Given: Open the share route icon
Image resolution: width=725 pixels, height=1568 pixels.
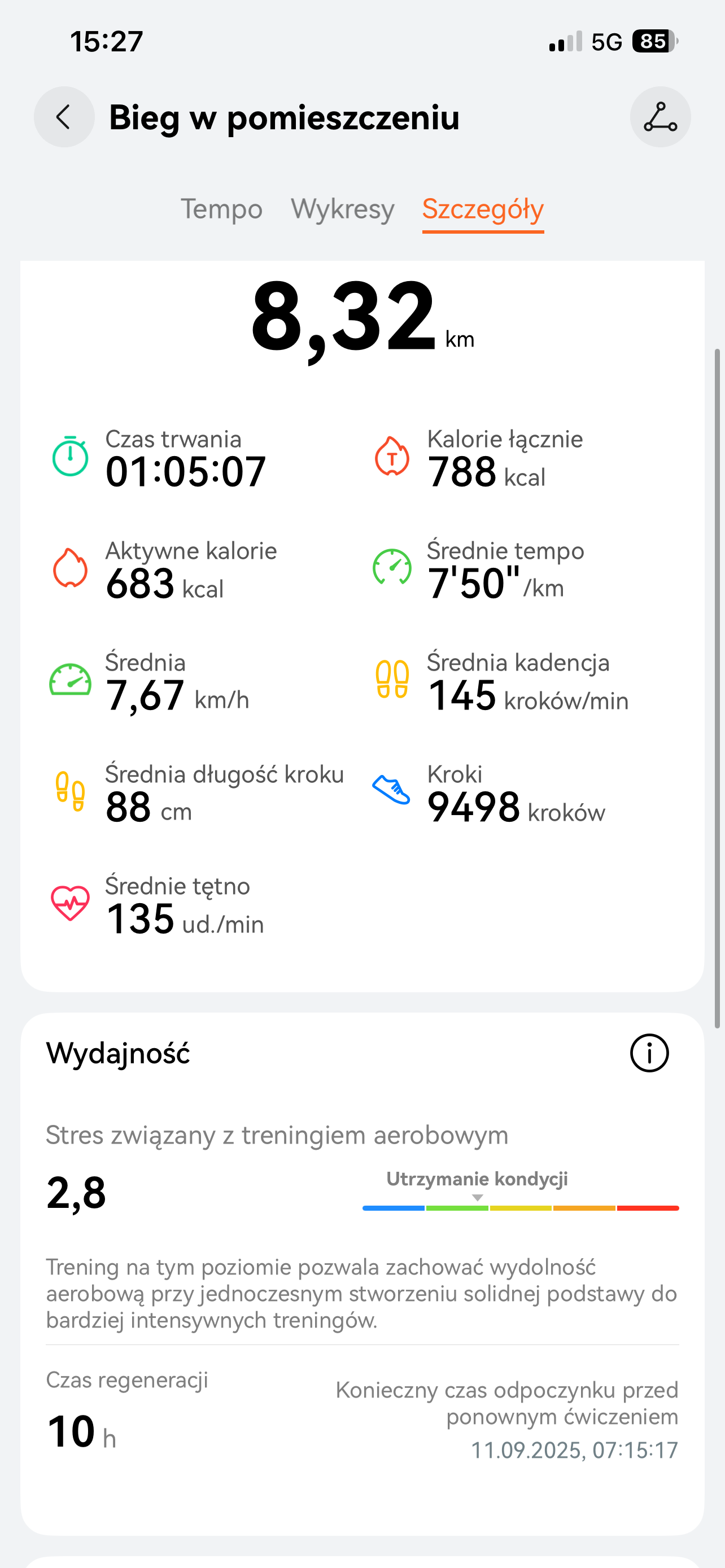Looking at the screenshot, I should [x=660, y=117].
